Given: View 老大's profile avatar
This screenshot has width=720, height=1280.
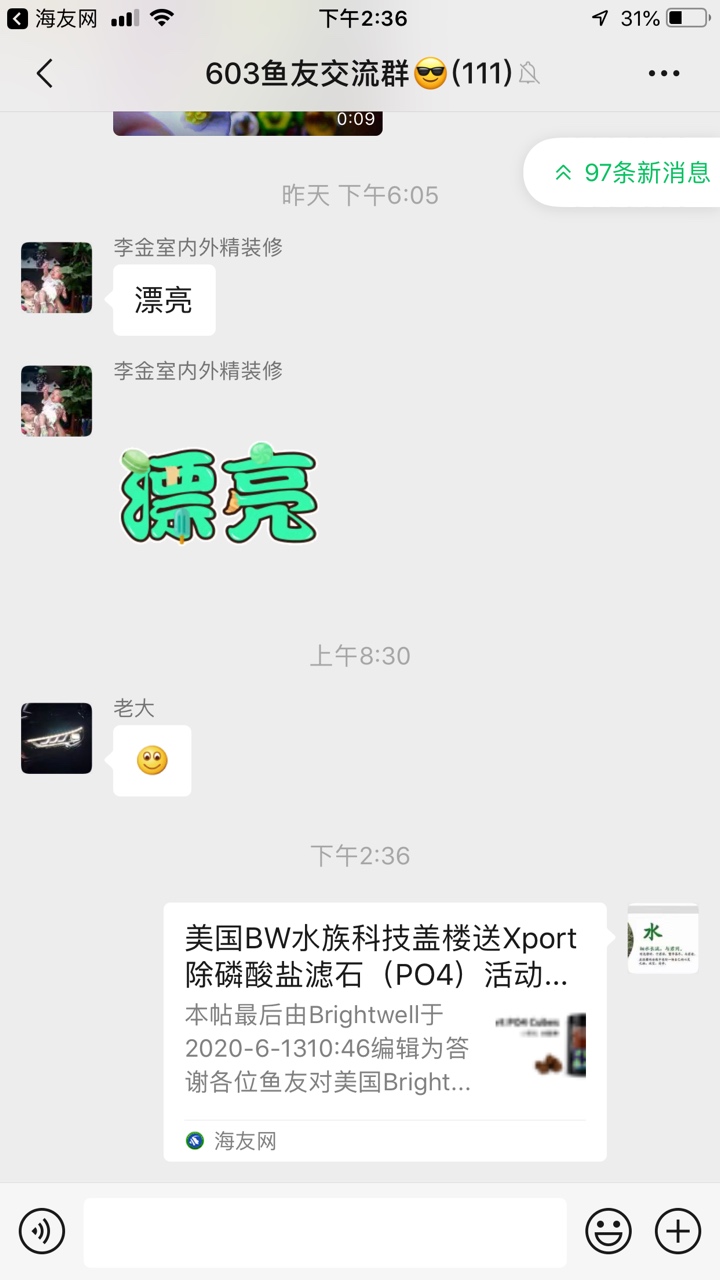Looking at the screenshot, I should point(57,738).
